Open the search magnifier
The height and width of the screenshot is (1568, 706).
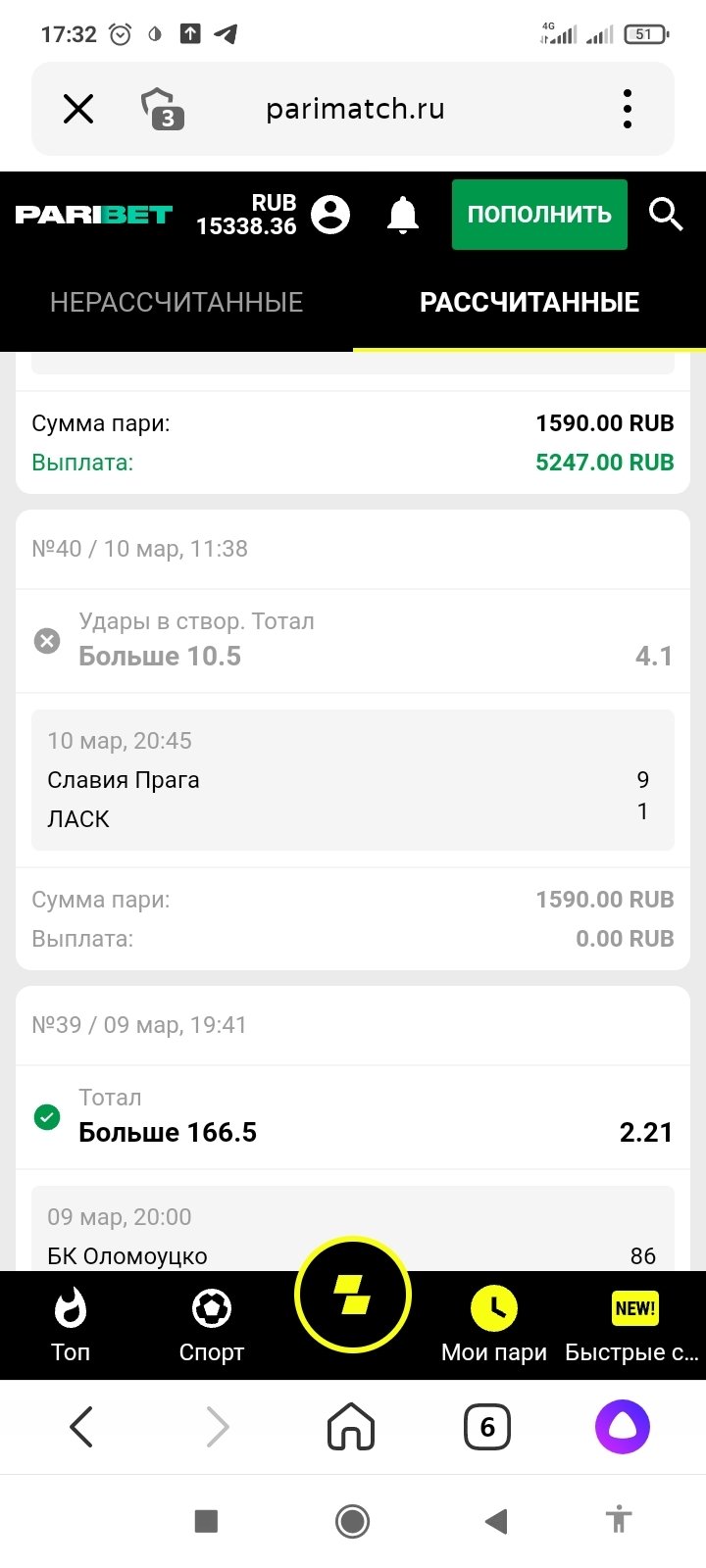pyautogui.click(x=666, y=214)
